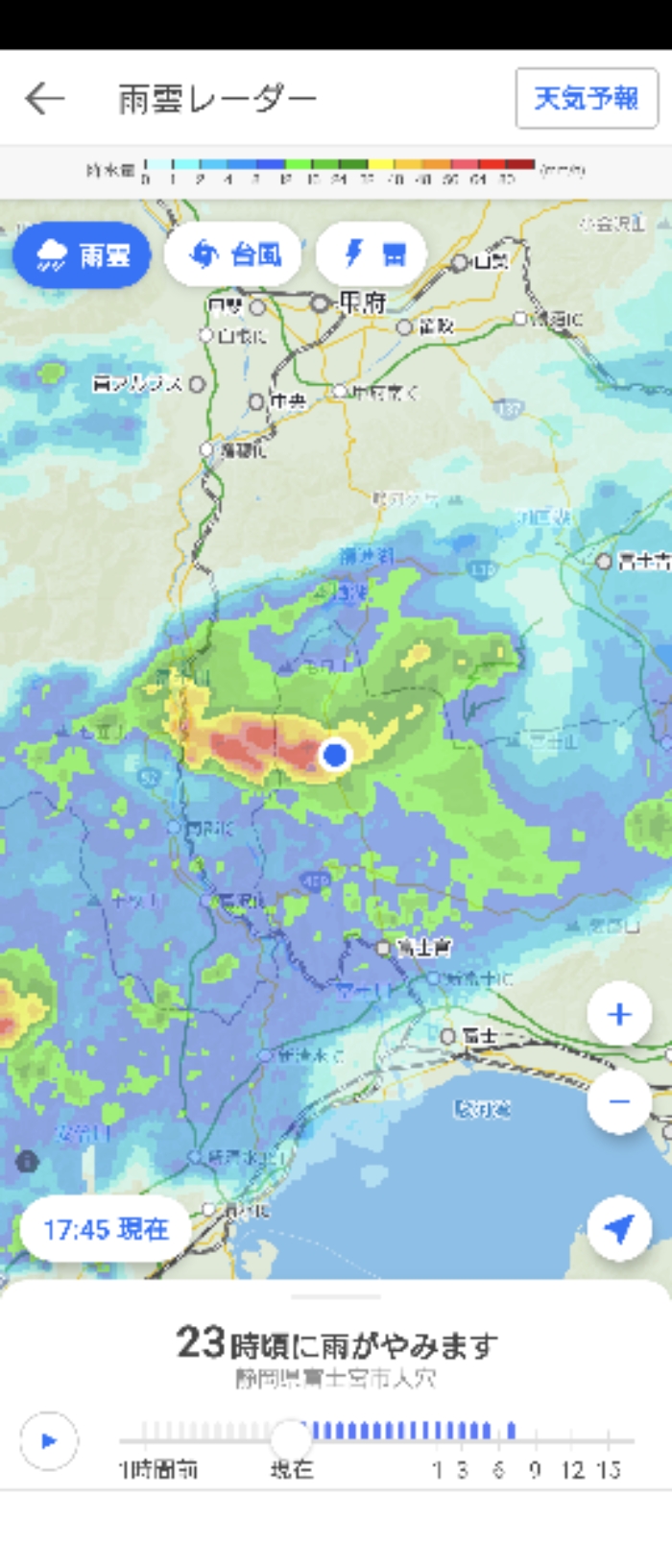Tap the timeline slider knob at 現在

click(290, 1439)
